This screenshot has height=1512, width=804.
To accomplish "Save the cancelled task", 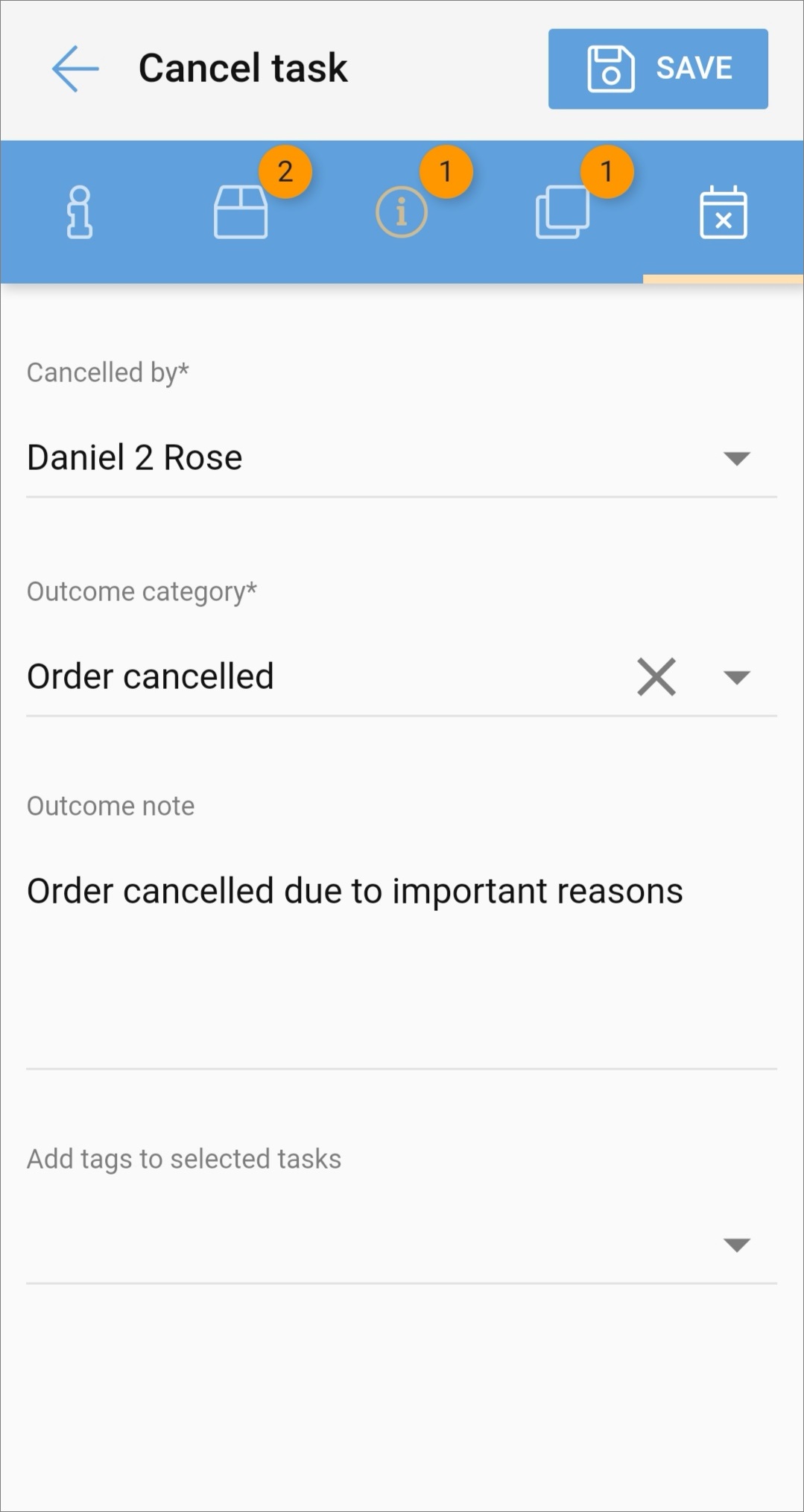I will pos(658,69).
